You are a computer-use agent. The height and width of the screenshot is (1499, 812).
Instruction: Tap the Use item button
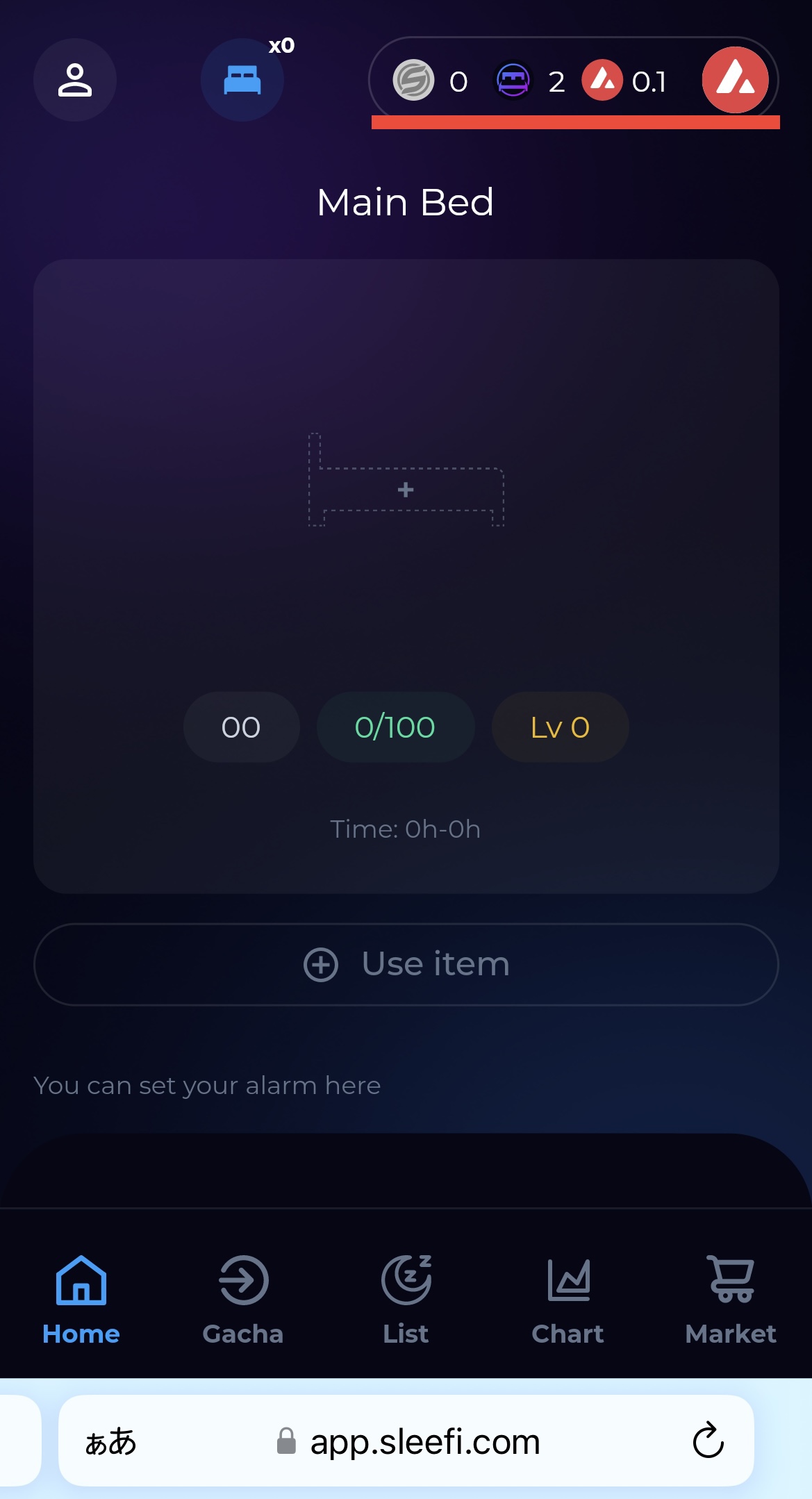(x=406, y=964)
